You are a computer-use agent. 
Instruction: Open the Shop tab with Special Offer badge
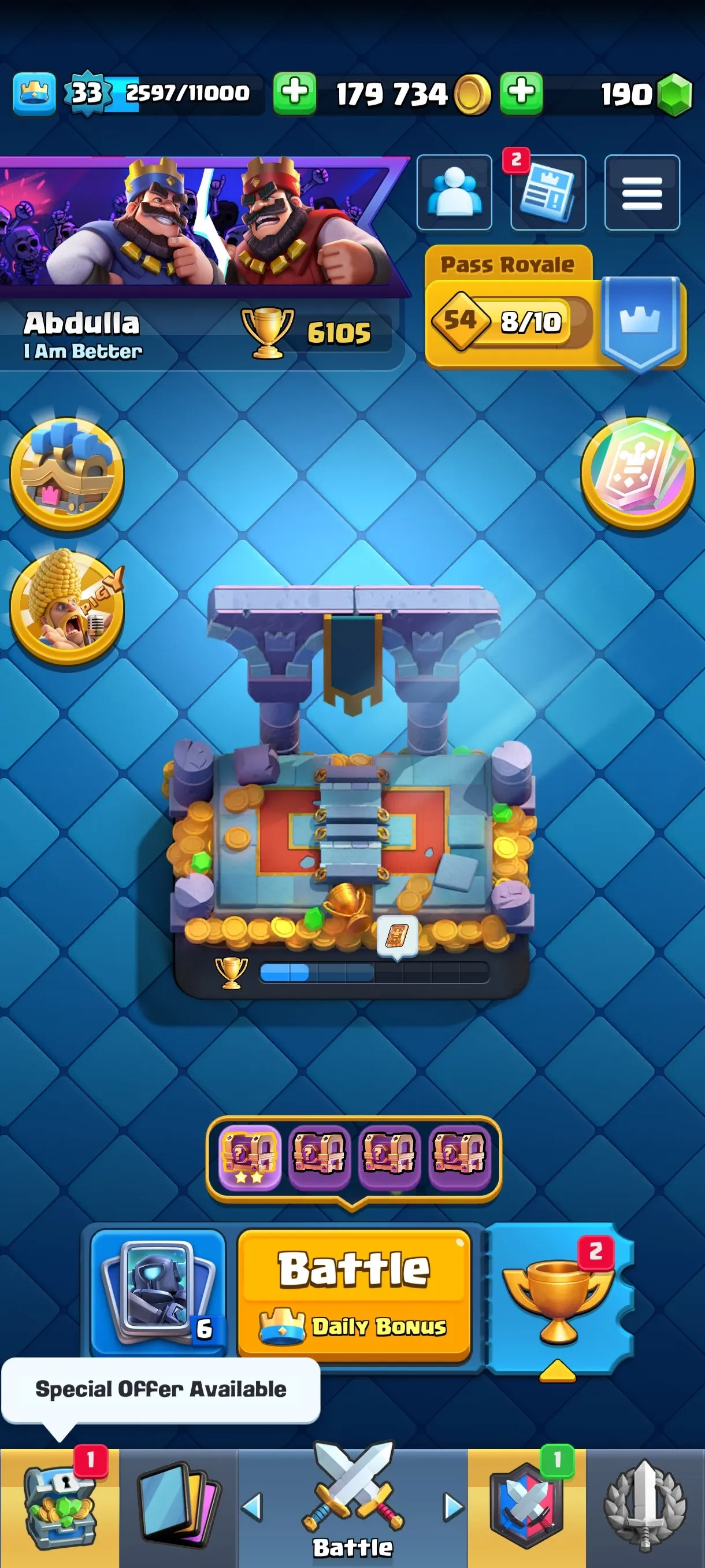coord(58,1510)
